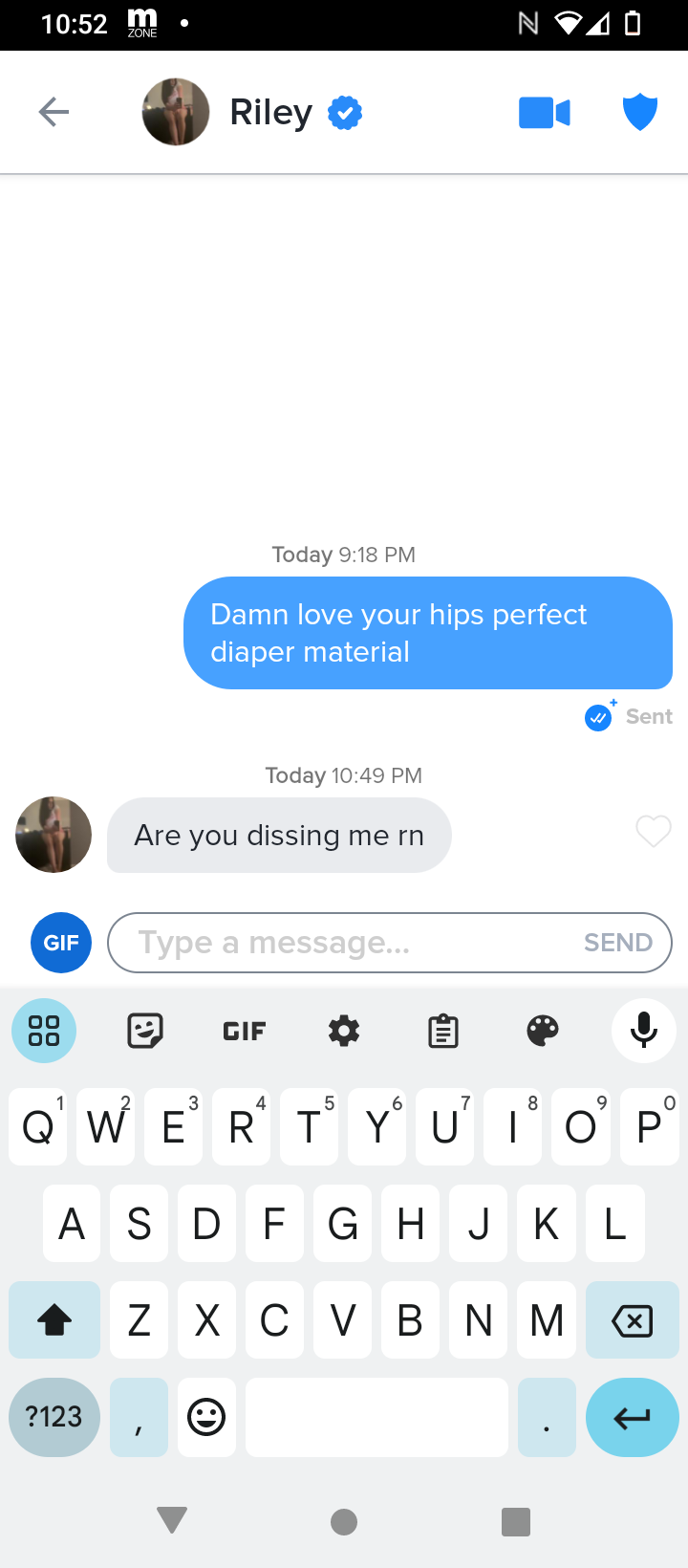Go back using the top-left arrow
This screenshot has height=1568, width=688.
point(54,113)
